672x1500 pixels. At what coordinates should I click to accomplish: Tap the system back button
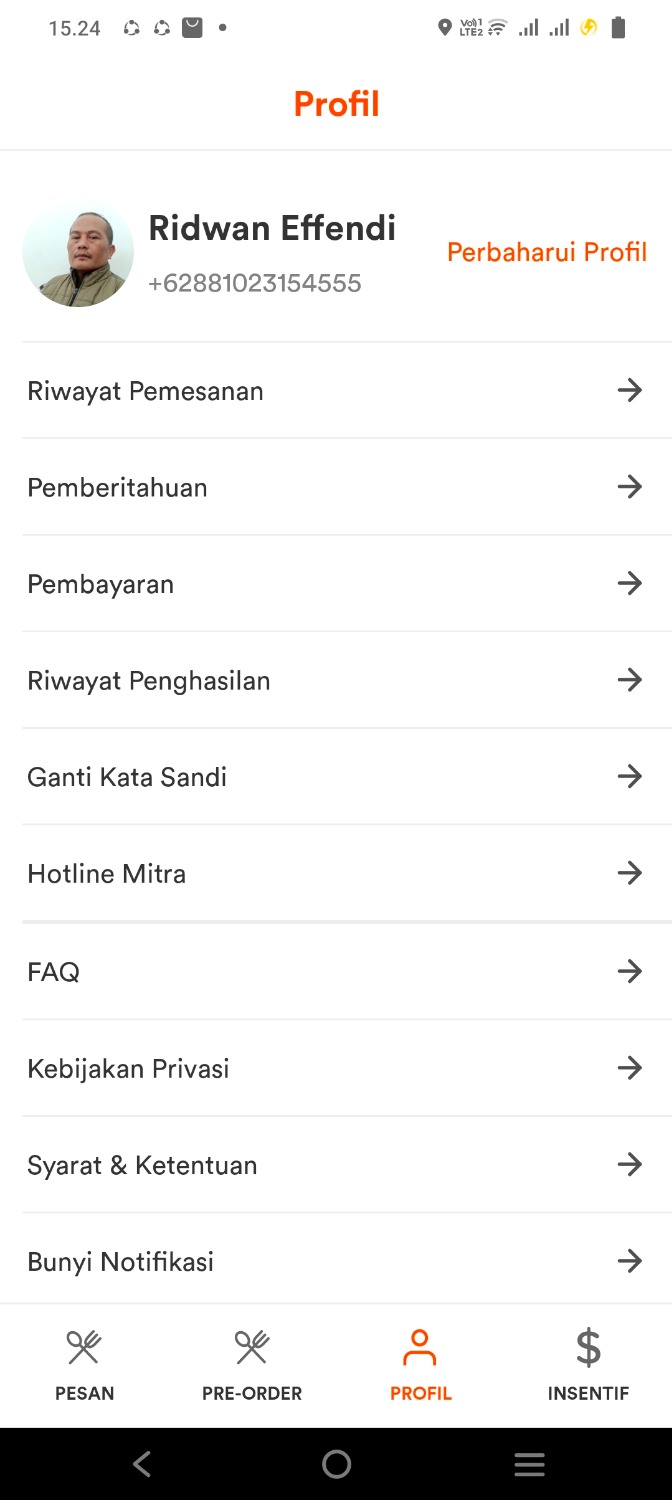(x=142, y=1465)
